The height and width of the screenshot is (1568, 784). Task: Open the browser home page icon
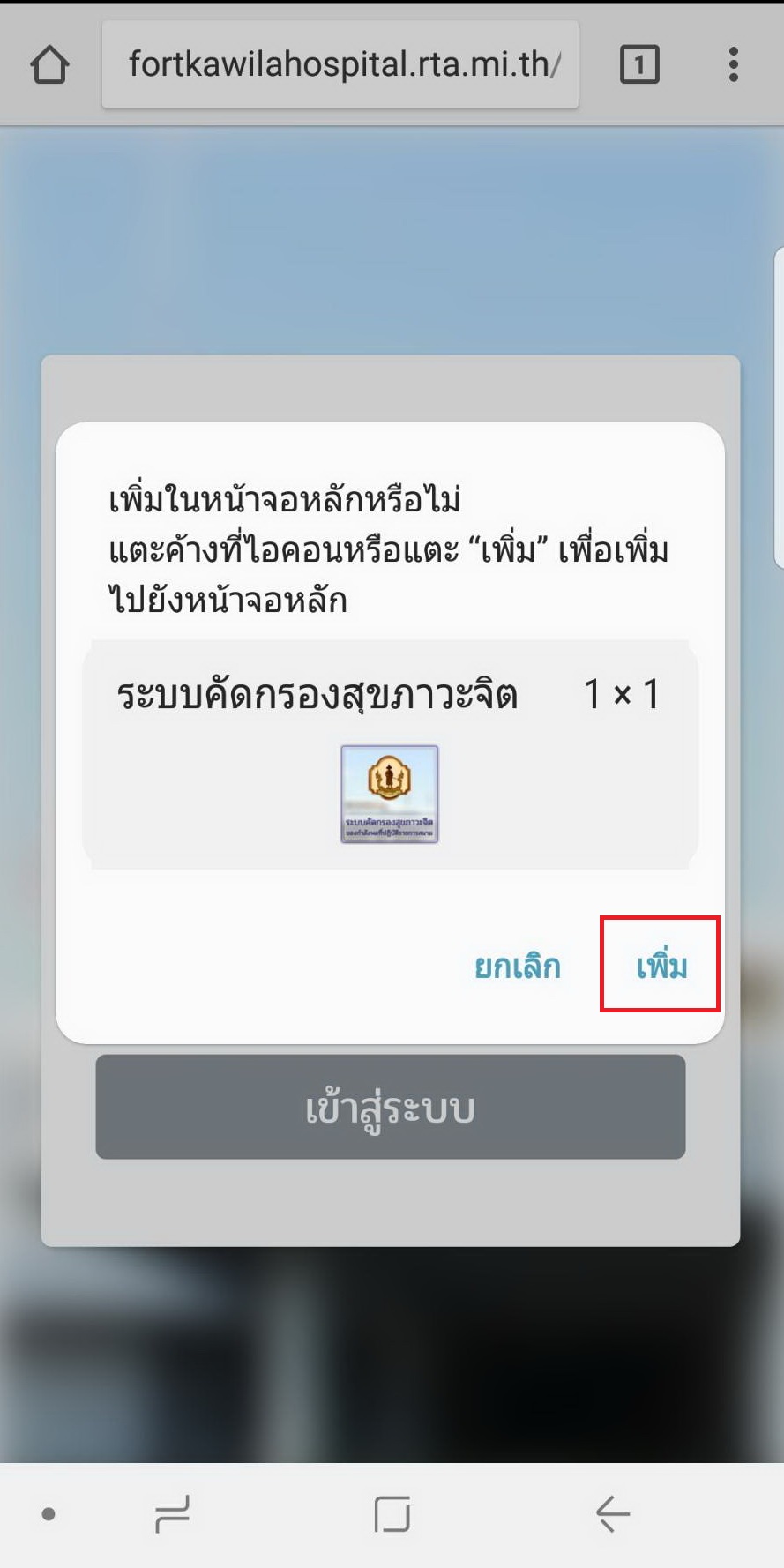click(x=49, y=64)
